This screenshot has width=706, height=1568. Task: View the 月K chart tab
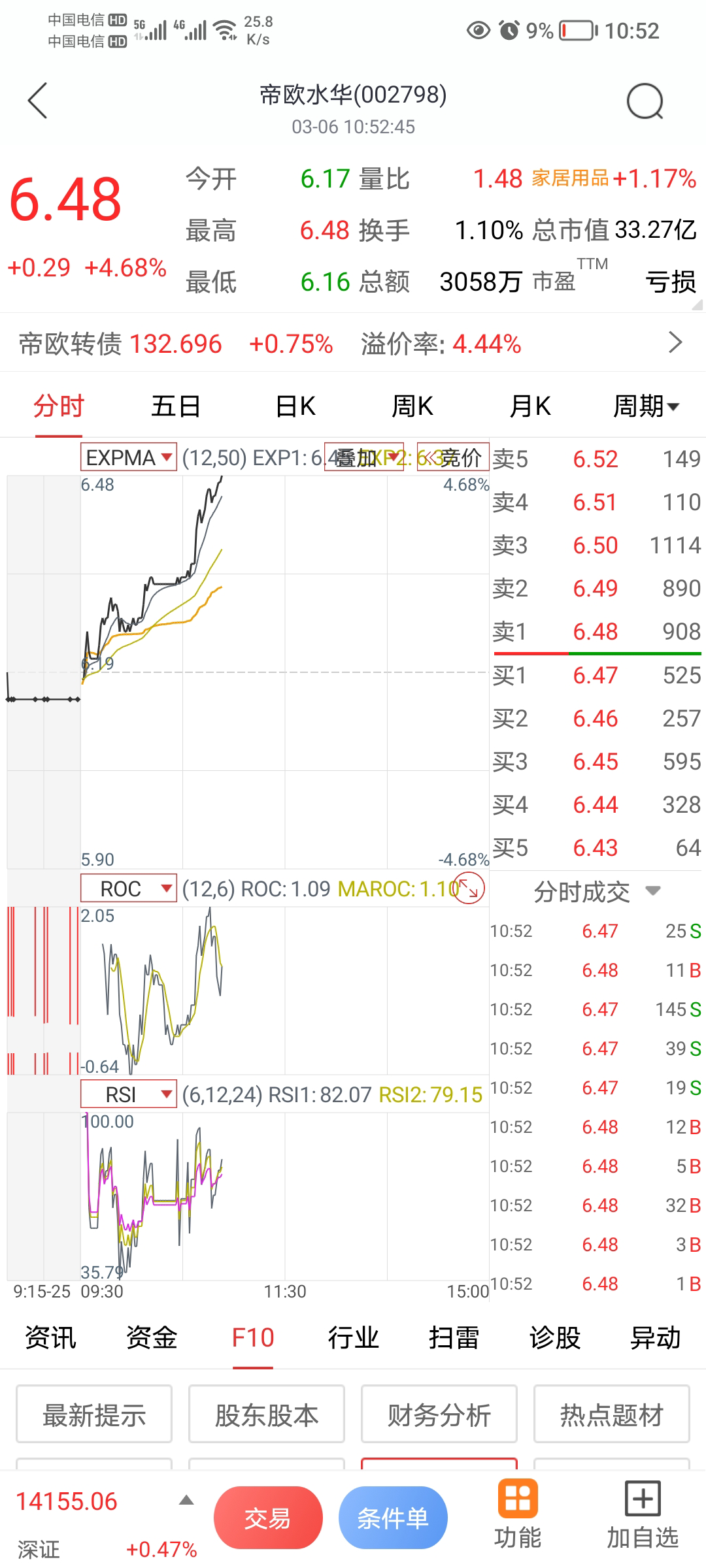[x=529, y=406]
